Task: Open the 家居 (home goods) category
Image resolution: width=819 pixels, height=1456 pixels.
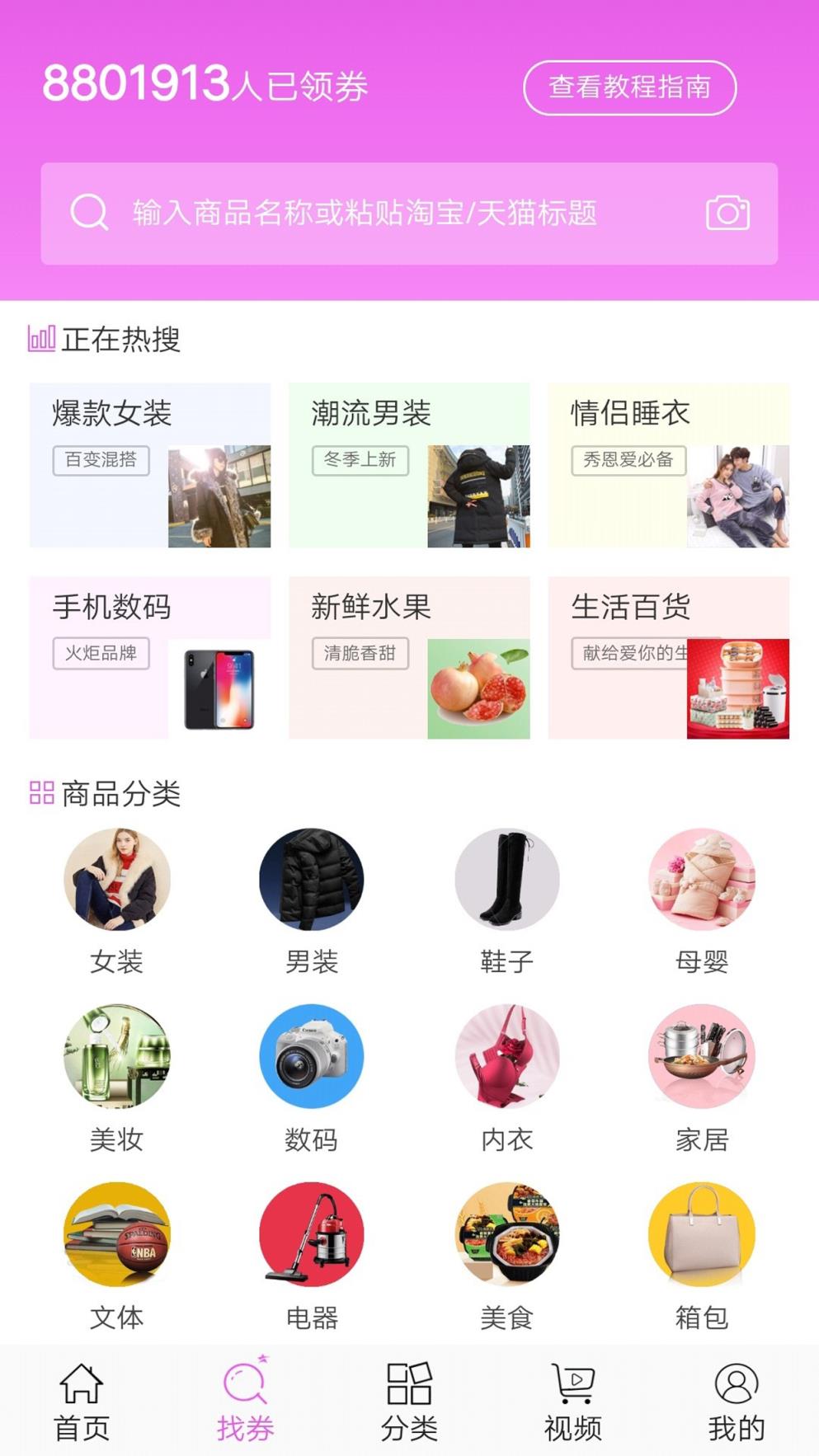Action: click(700, 1059)
